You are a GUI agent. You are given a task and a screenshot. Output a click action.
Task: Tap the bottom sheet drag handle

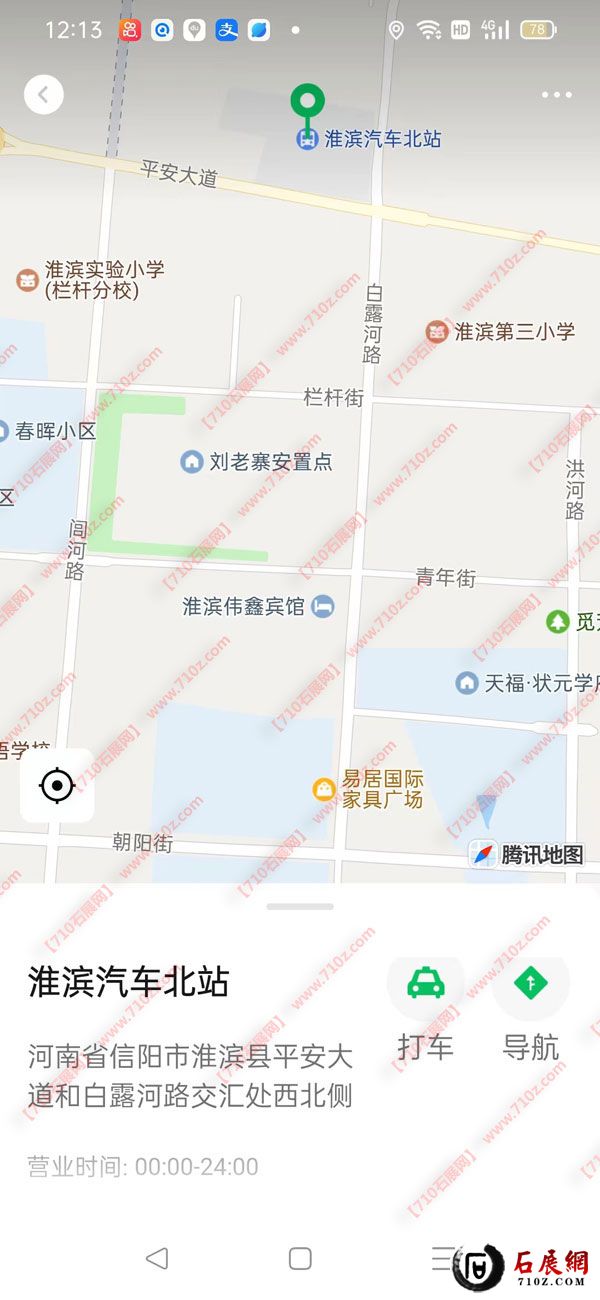click(300, 906)
